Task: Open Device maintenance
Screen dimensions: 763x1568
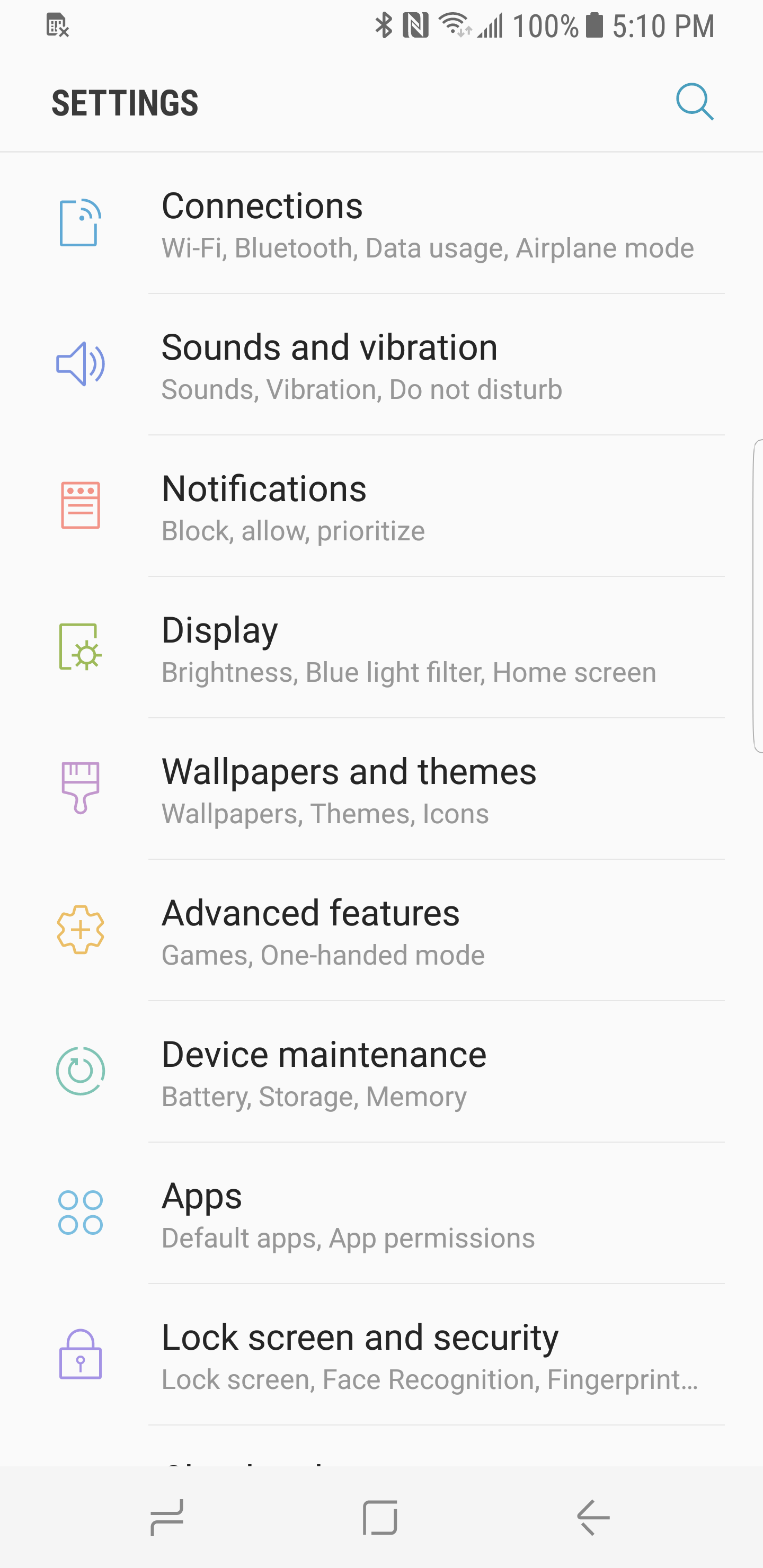Action: pyautogui.click(x=426, y=1073)
